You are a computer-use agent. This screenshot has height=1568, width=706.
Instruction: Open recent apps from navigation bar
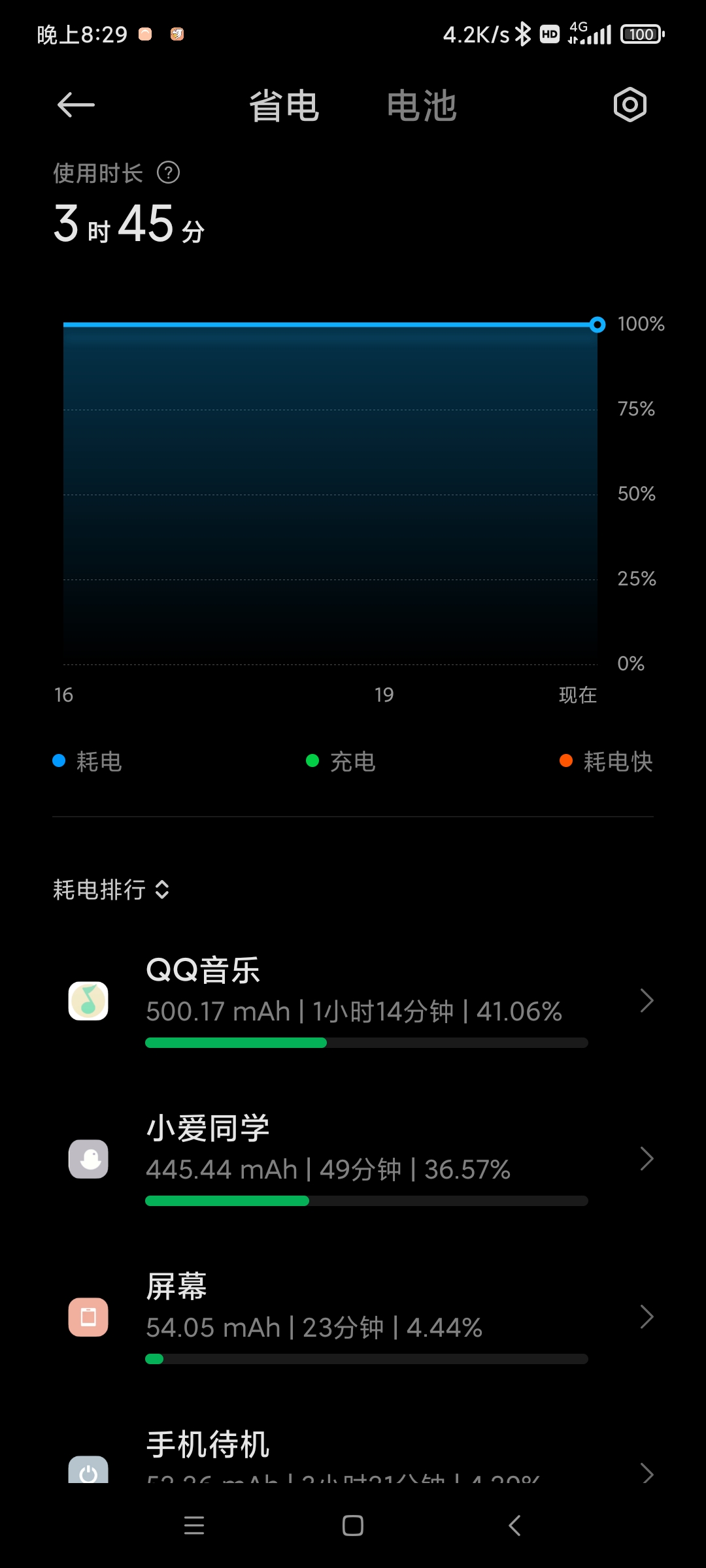(x=194, y=1526)
